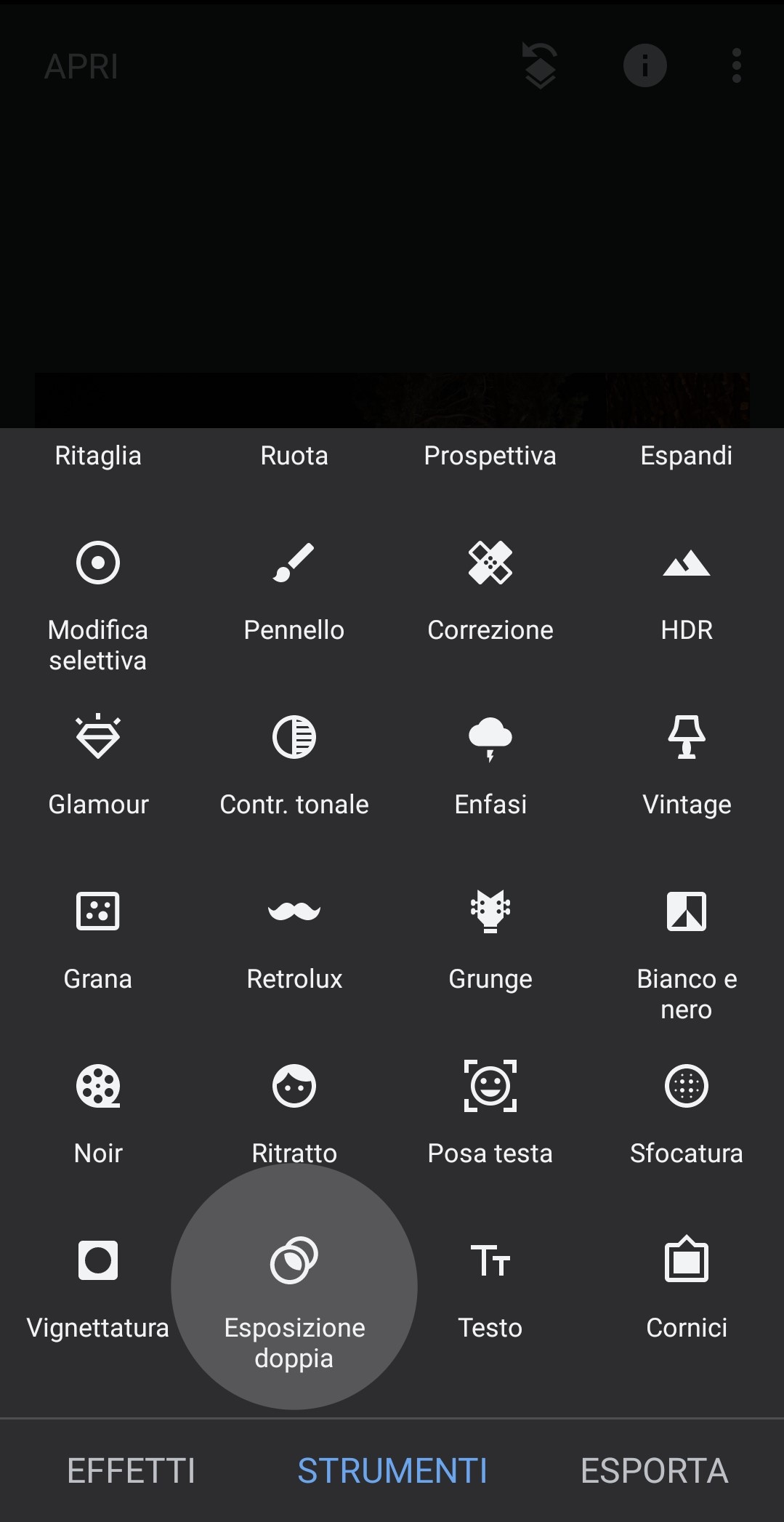This screenshot has height=1522, width=784.
Task: Switch to the EFFETTI tab
Action: click(129, 1469)
